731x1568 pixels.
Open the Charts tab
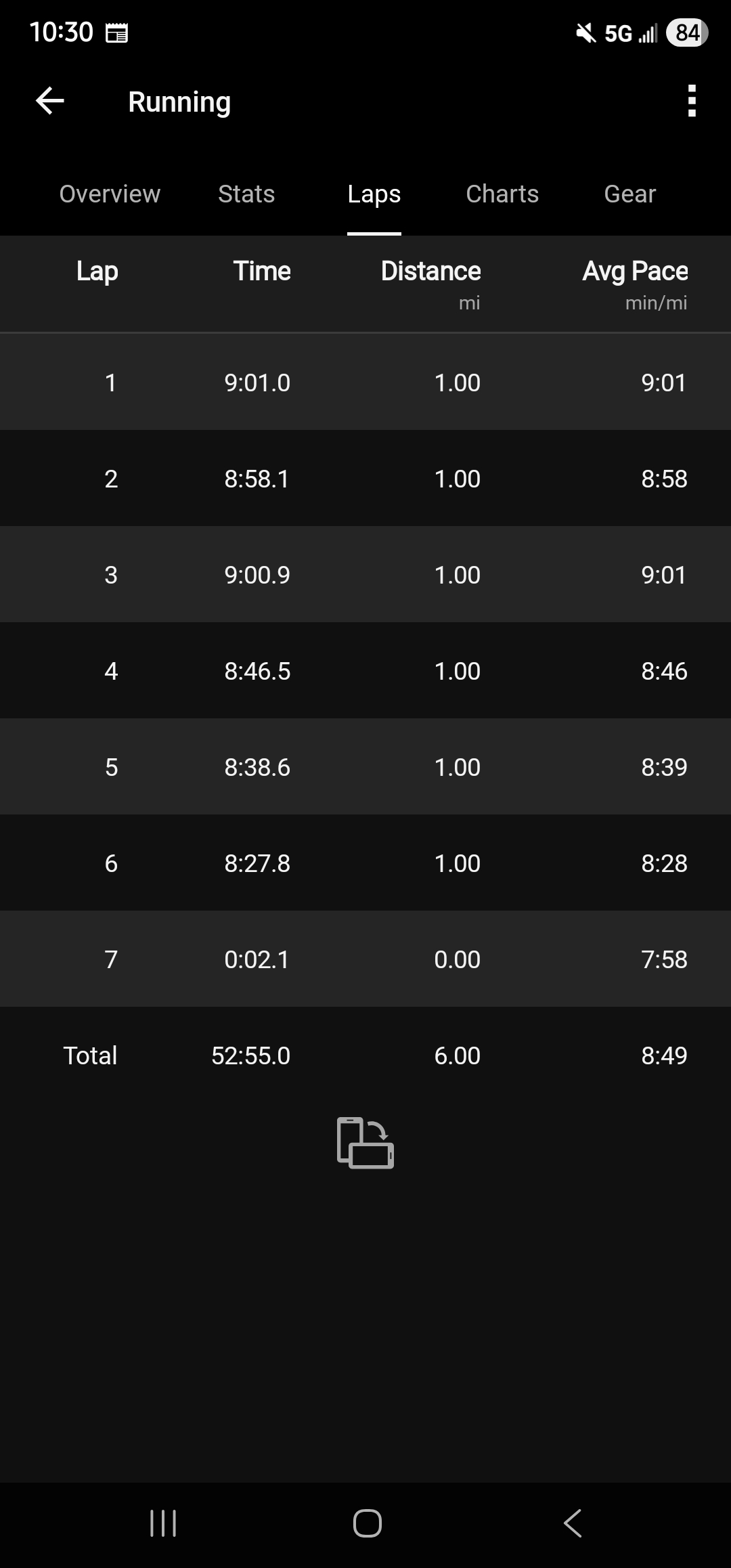(x=502, y=194)
